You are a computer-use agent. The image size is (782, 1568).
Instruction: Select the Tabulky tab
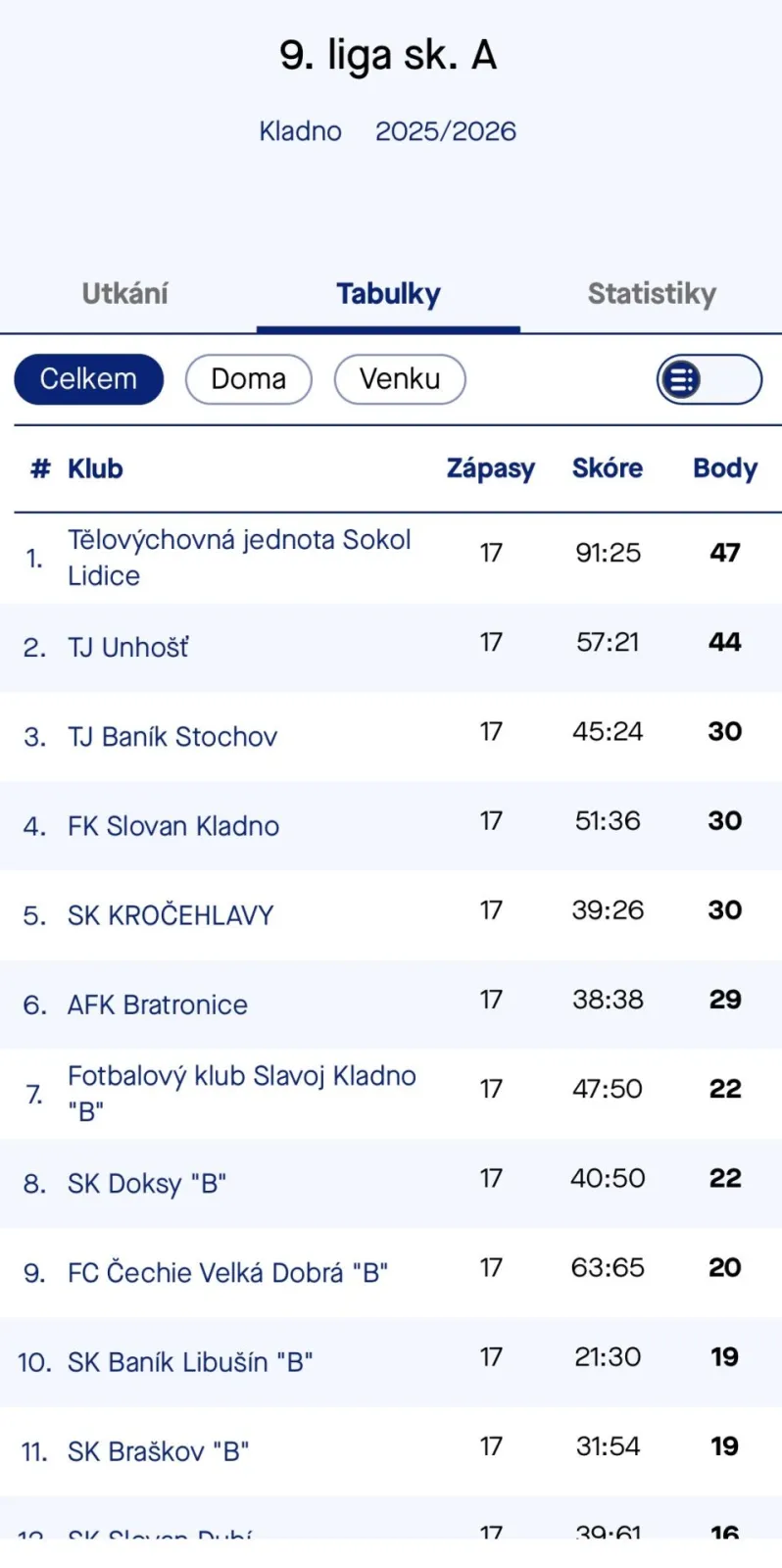point(388,293)
